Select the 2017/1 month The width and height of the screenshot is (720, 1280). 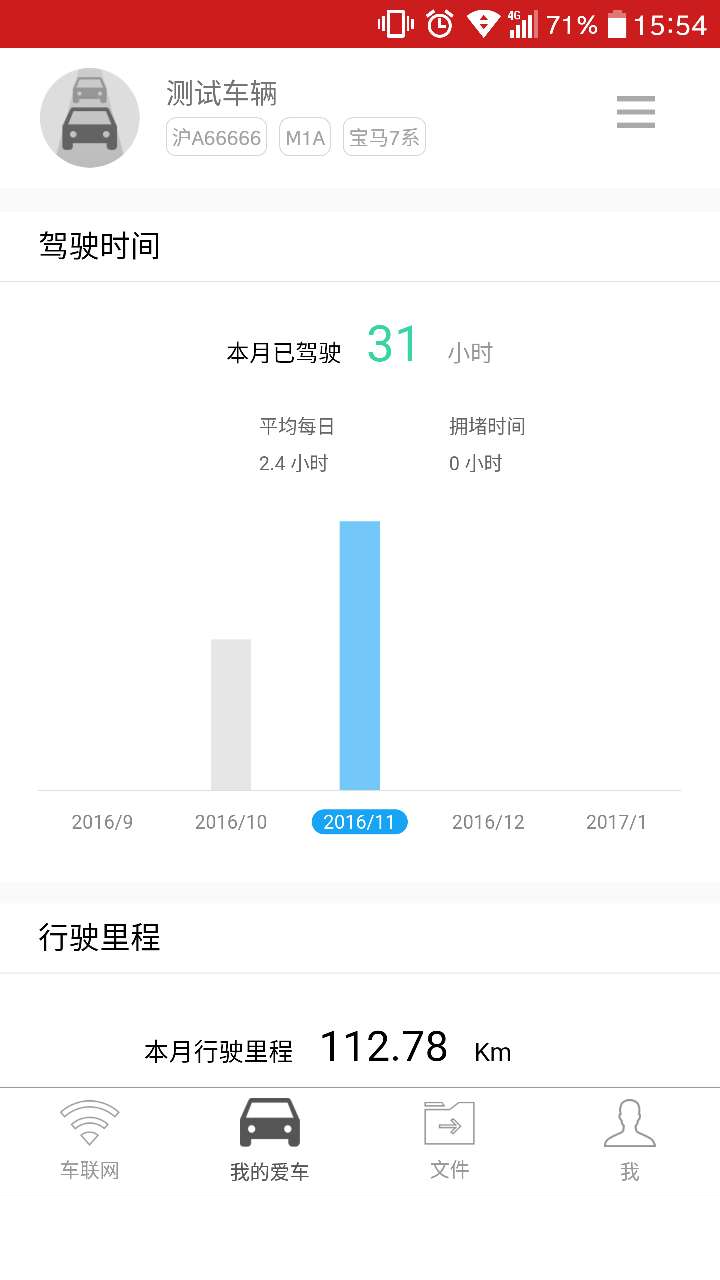(616, 822)
